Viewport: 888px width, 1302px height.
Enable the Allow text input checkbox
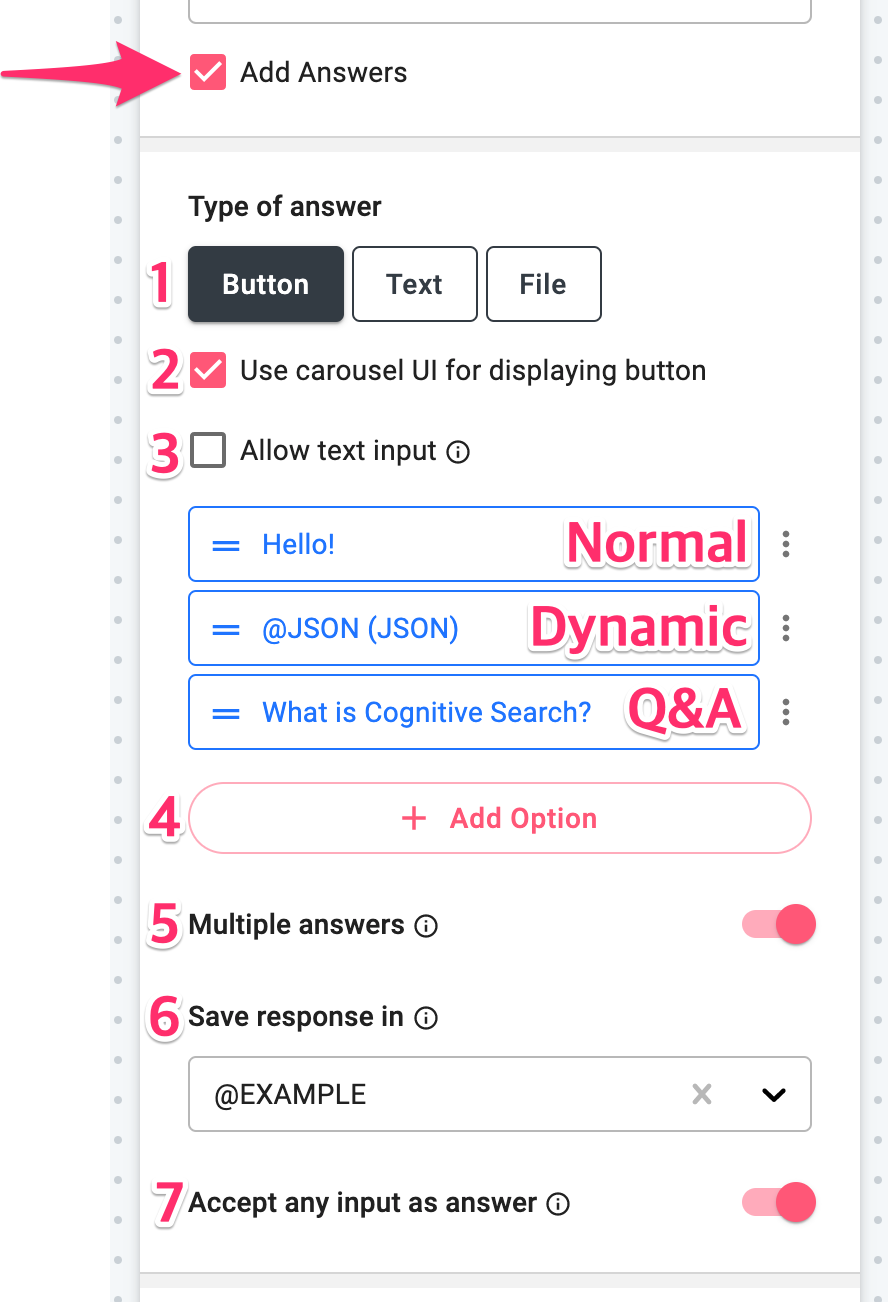208,451
